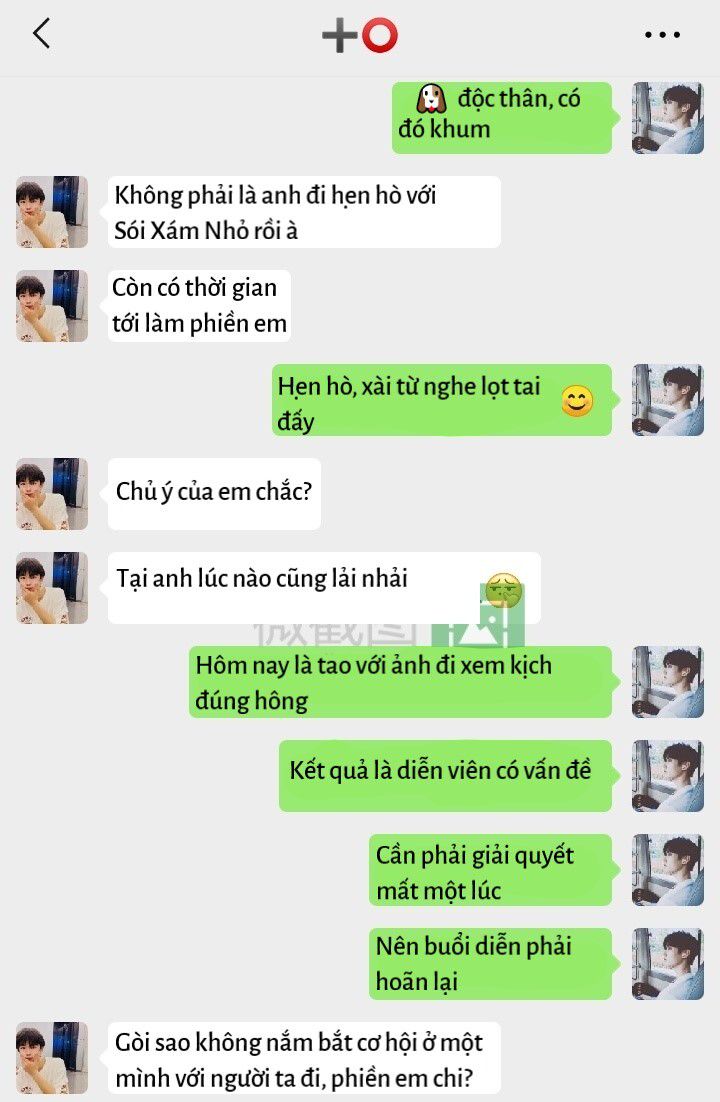
Task: Open sender avatar beside "Chủ ý của em chắc?"
Action: [52, 494]
